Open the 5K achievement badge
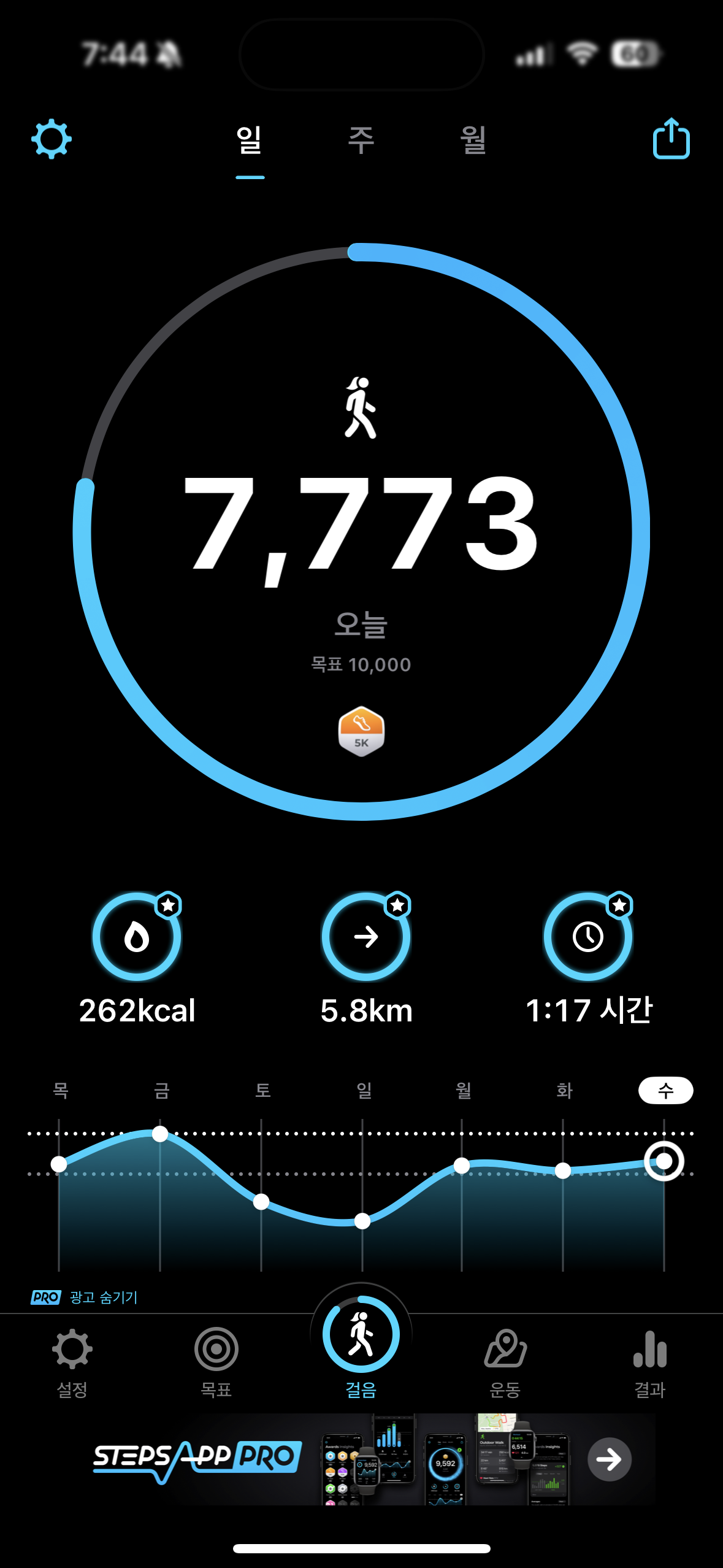Screen dimensions: 723x1568 point(361,731)
